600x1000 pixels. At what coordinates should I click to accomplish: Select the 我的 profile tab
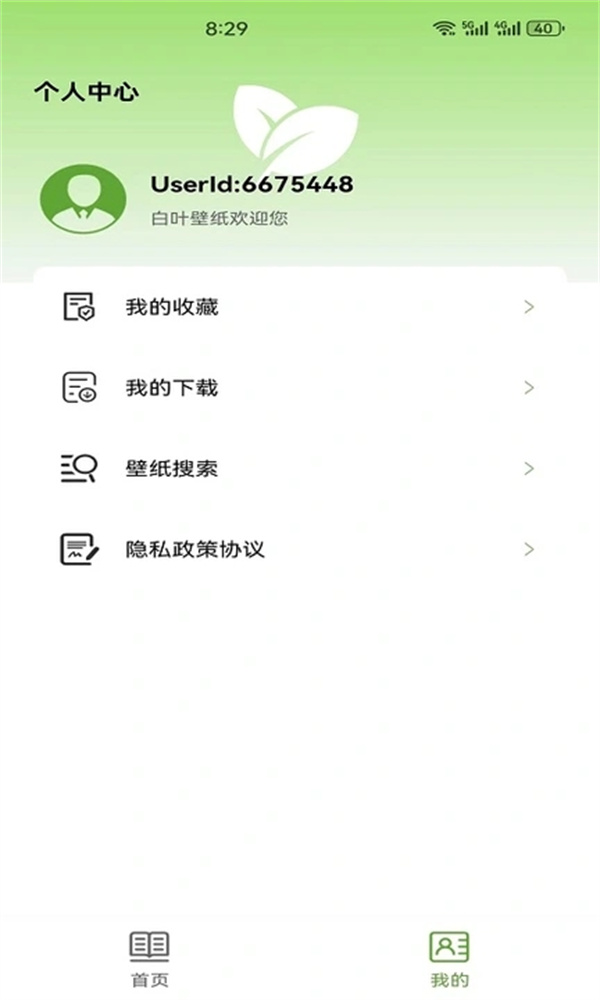pos(449,957)
